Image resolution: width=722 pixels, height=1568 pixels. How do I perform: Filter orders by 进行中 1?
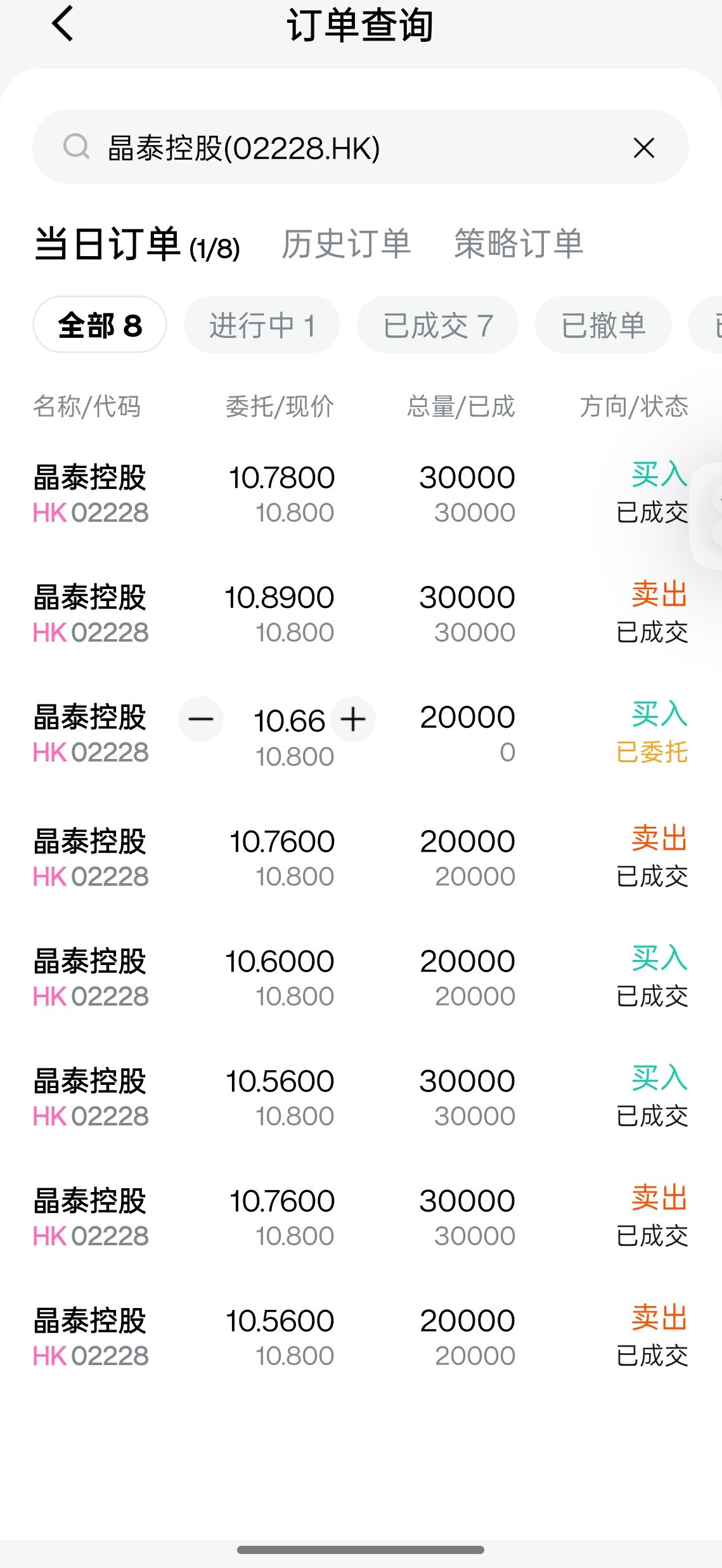pyautogui.click(x=262, y=325)
